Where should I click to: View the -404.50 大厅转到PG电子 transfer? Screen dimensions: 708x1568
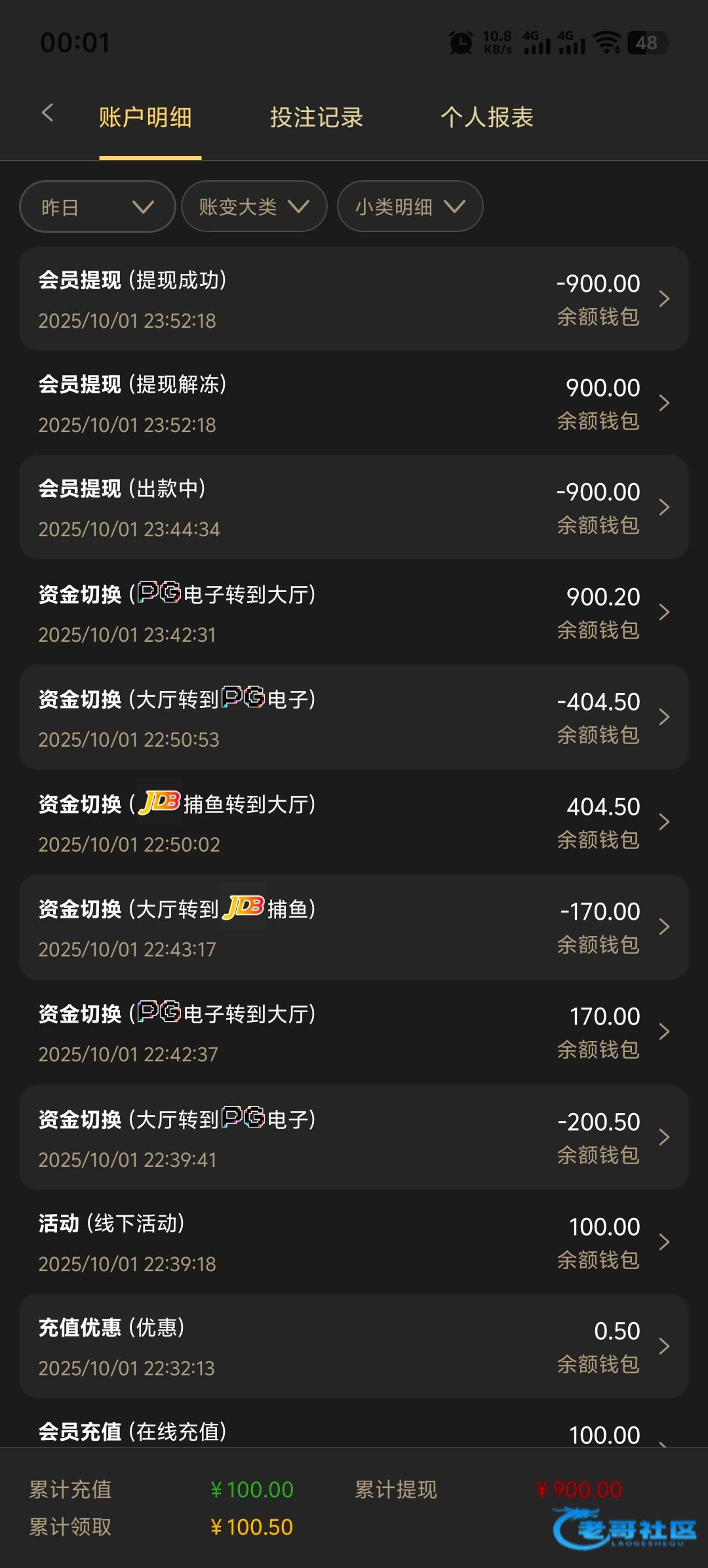pyautogui.click(x=354, y=717)
